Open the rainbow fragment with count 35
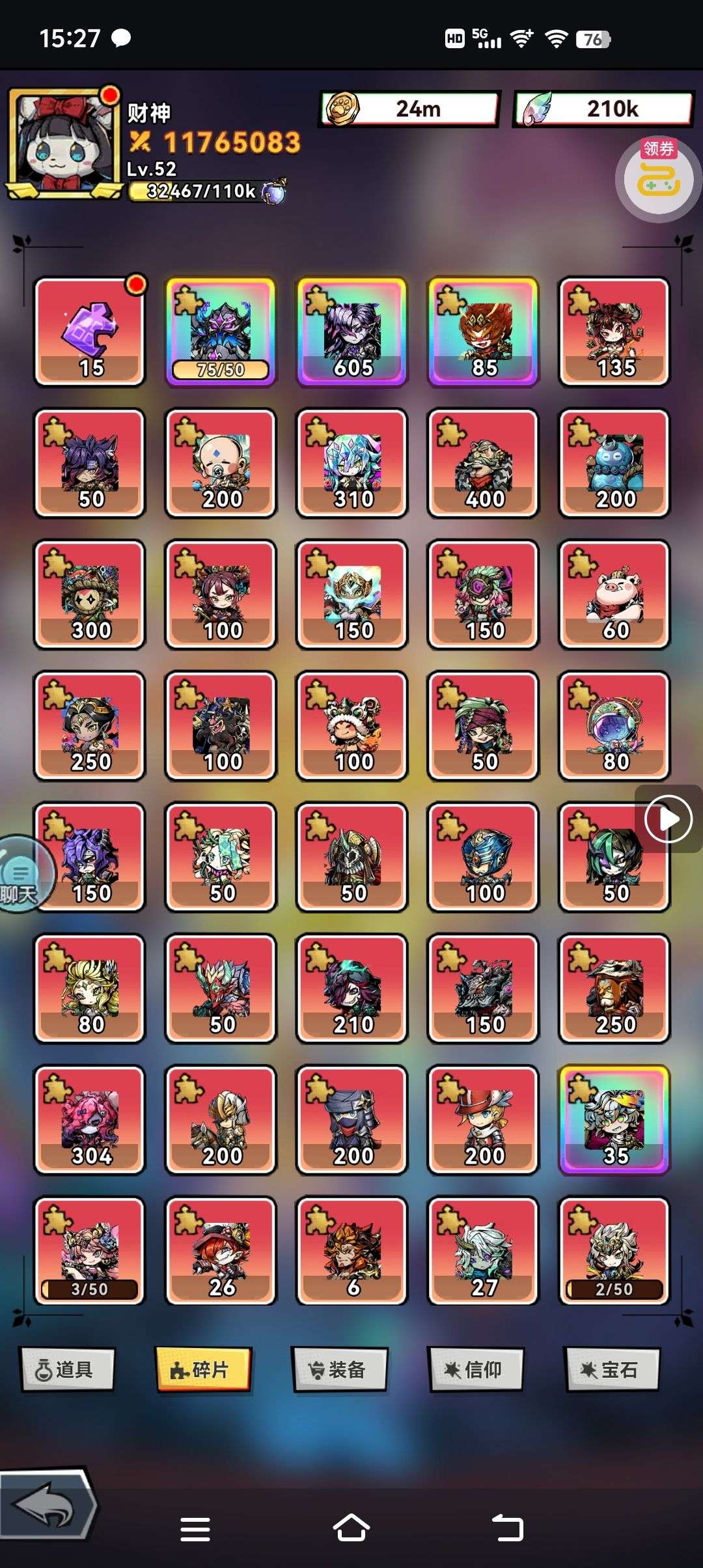This screenshot has height=1568, width=703. 614,1120
